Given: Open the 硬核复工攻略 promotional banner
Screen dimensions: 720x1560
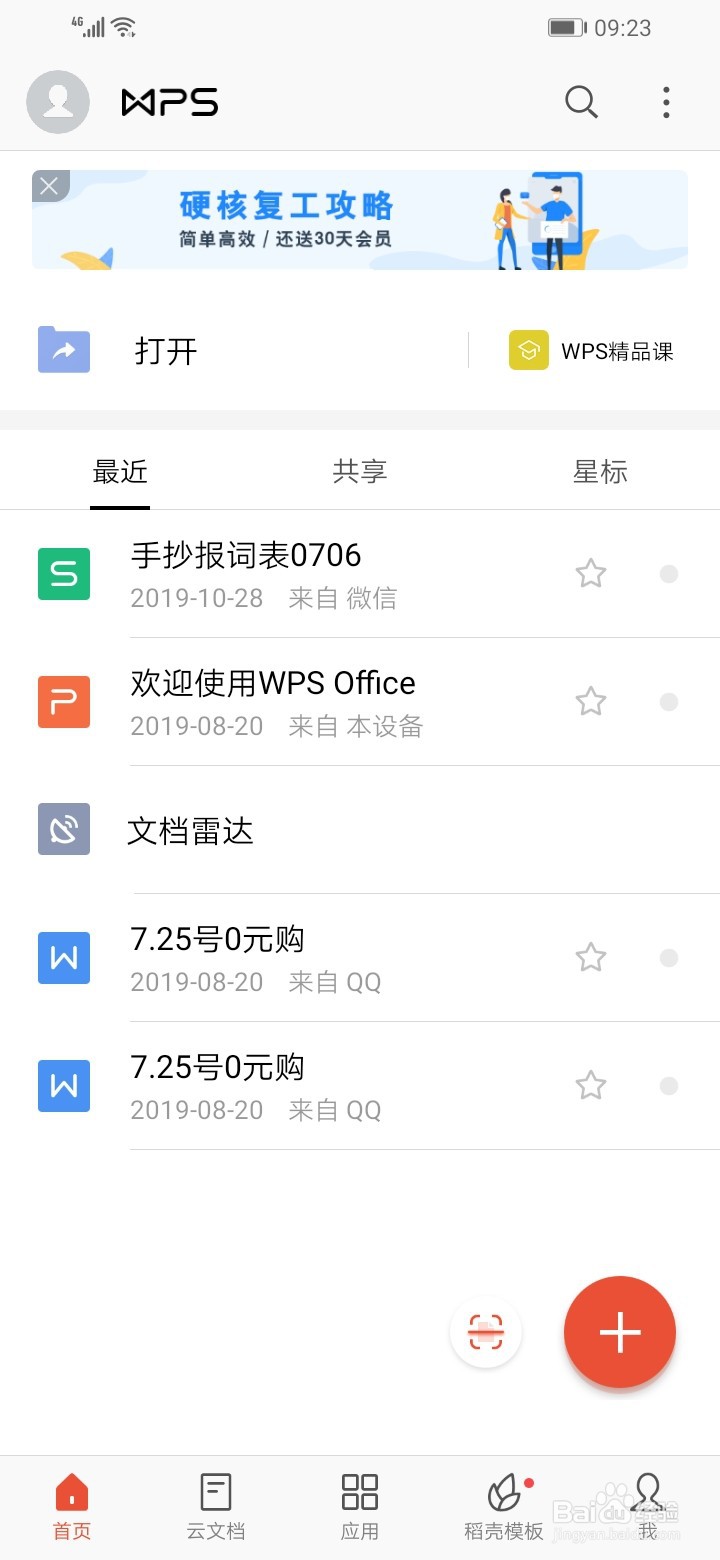Looking at the screenshot, I should [x=360, y=220].
